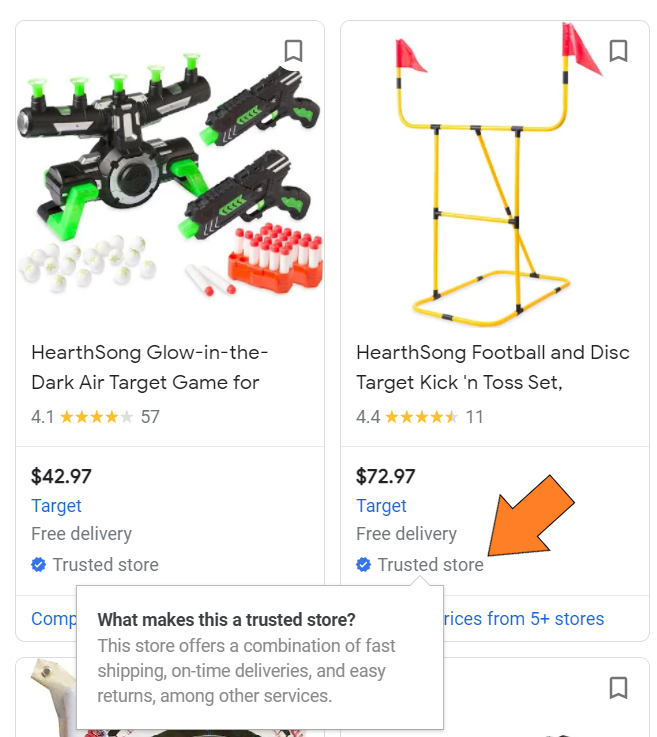Visit the Target store link for the $72.97 item
This screenshot has width=657, height=737.
point(381,506)
